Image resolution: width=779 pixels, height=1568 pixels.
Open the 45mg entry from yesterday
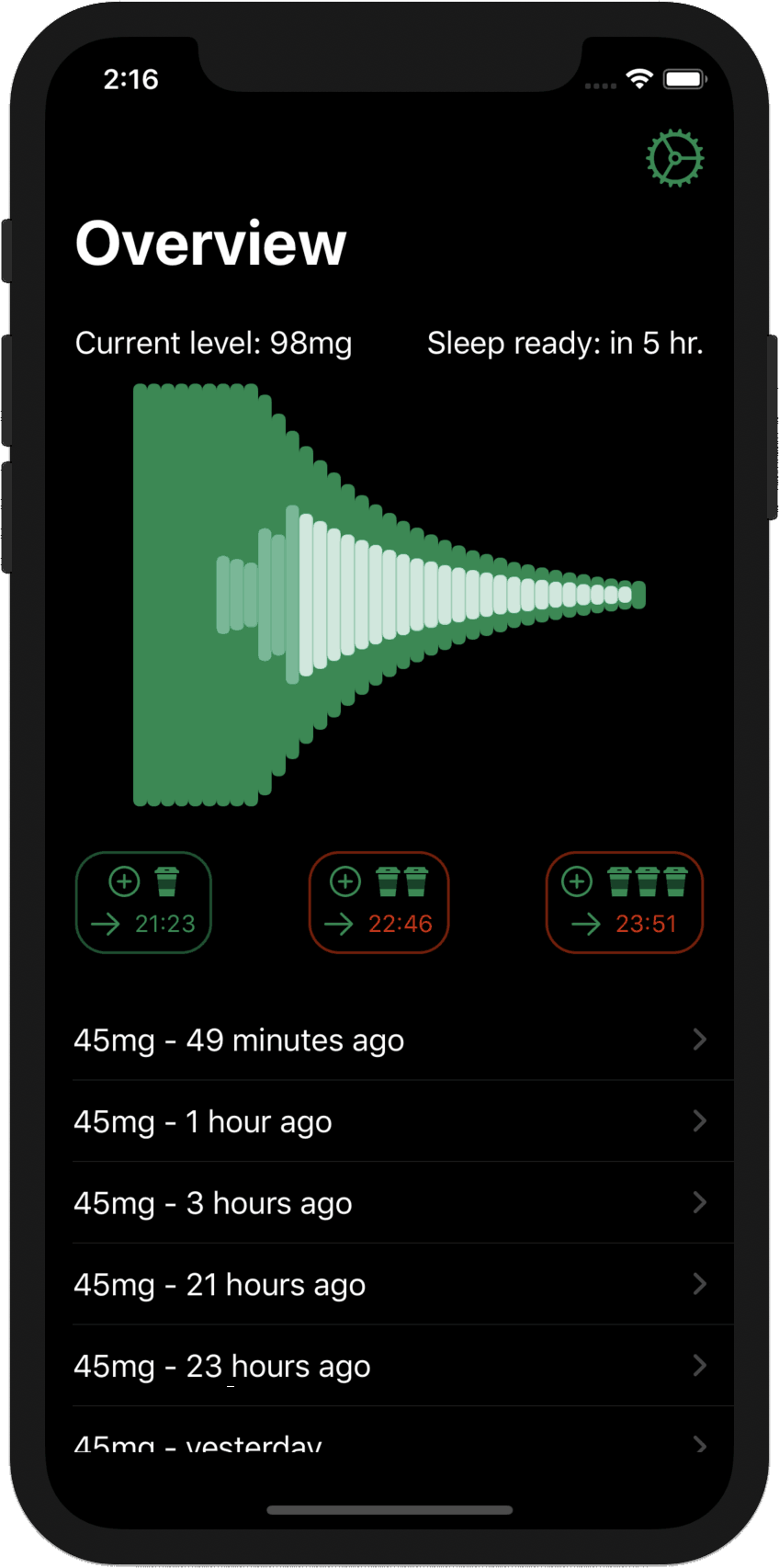coord(389,1441)
